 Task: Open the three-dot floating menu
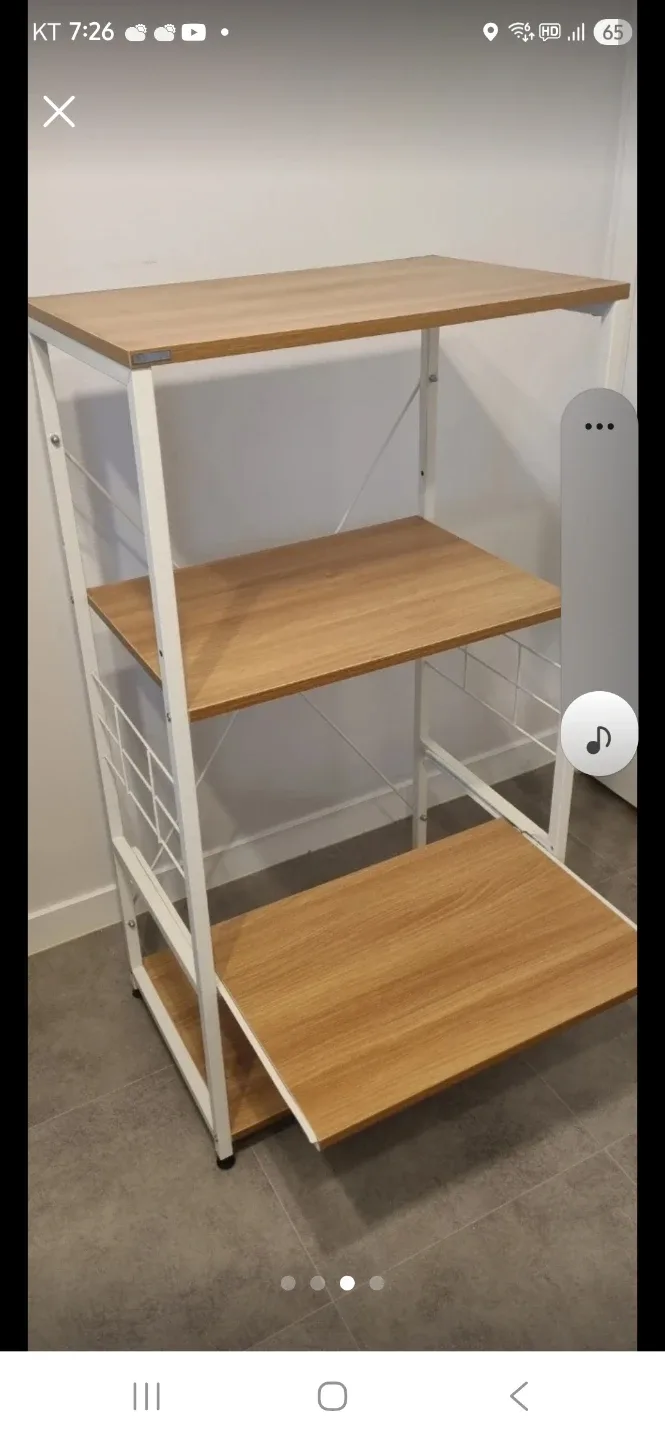599,427
